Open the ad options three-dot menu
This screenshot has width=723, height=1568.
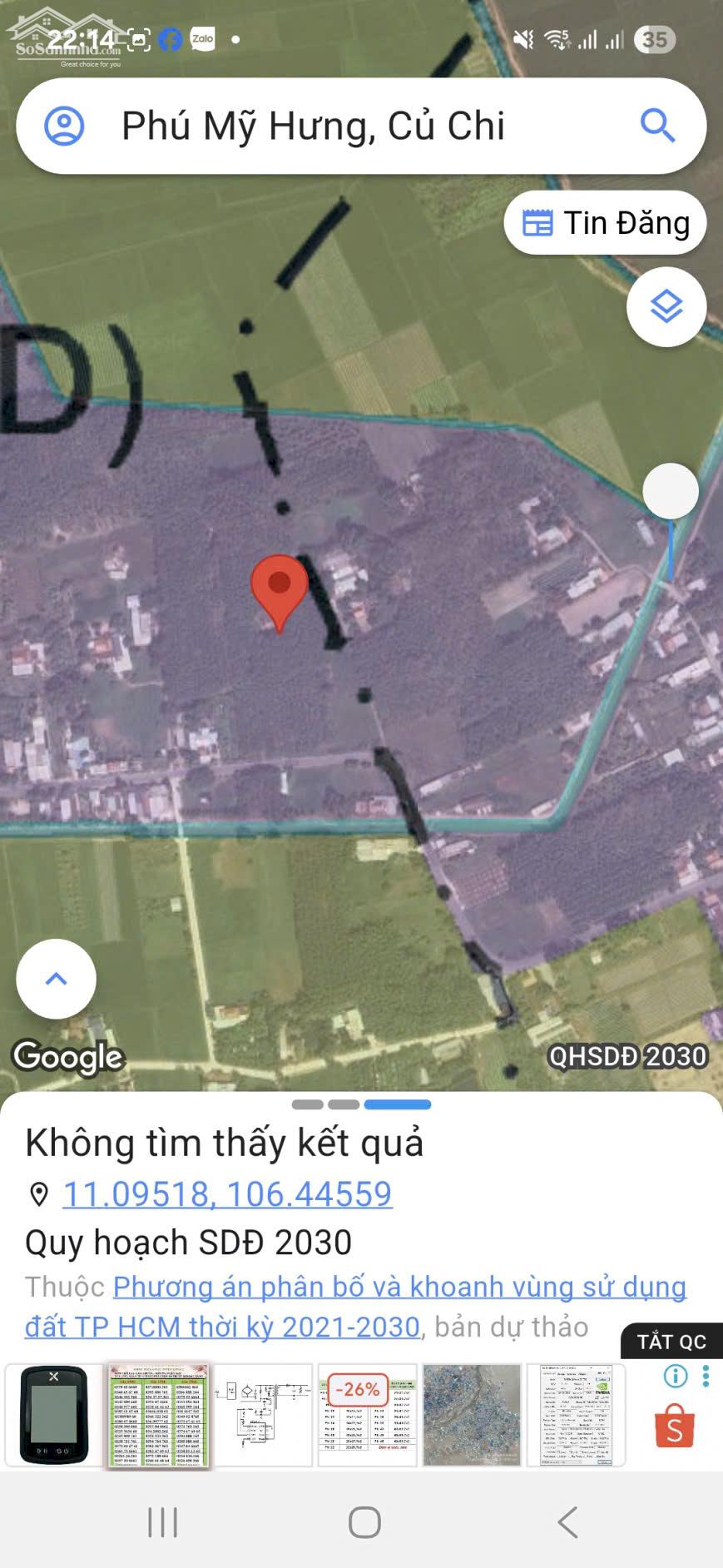(706, 1376)
